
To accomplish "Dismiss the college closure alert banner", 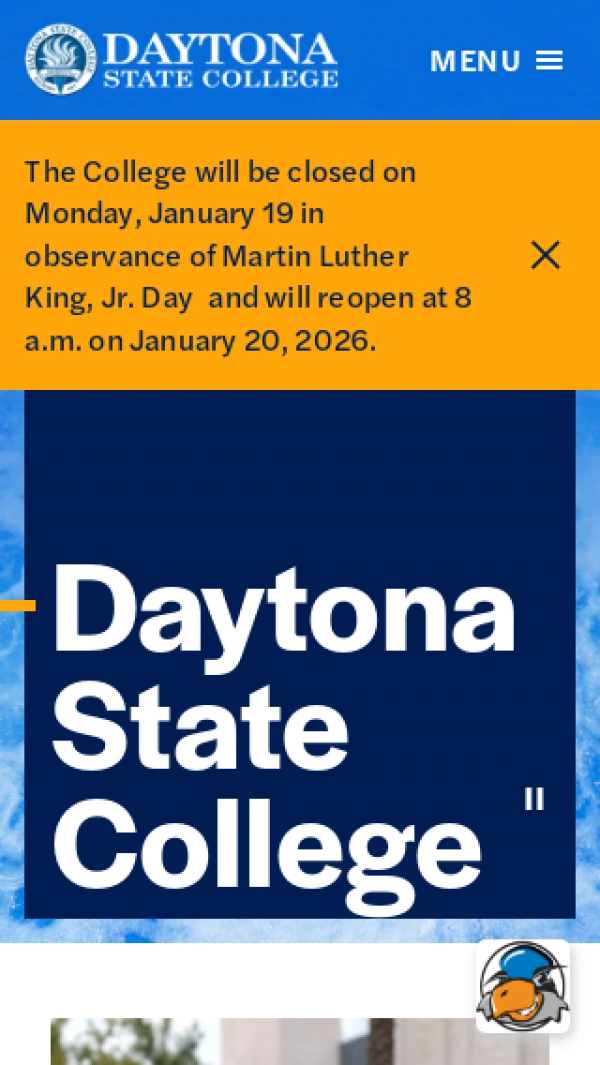I will click(x=545, y=255).
